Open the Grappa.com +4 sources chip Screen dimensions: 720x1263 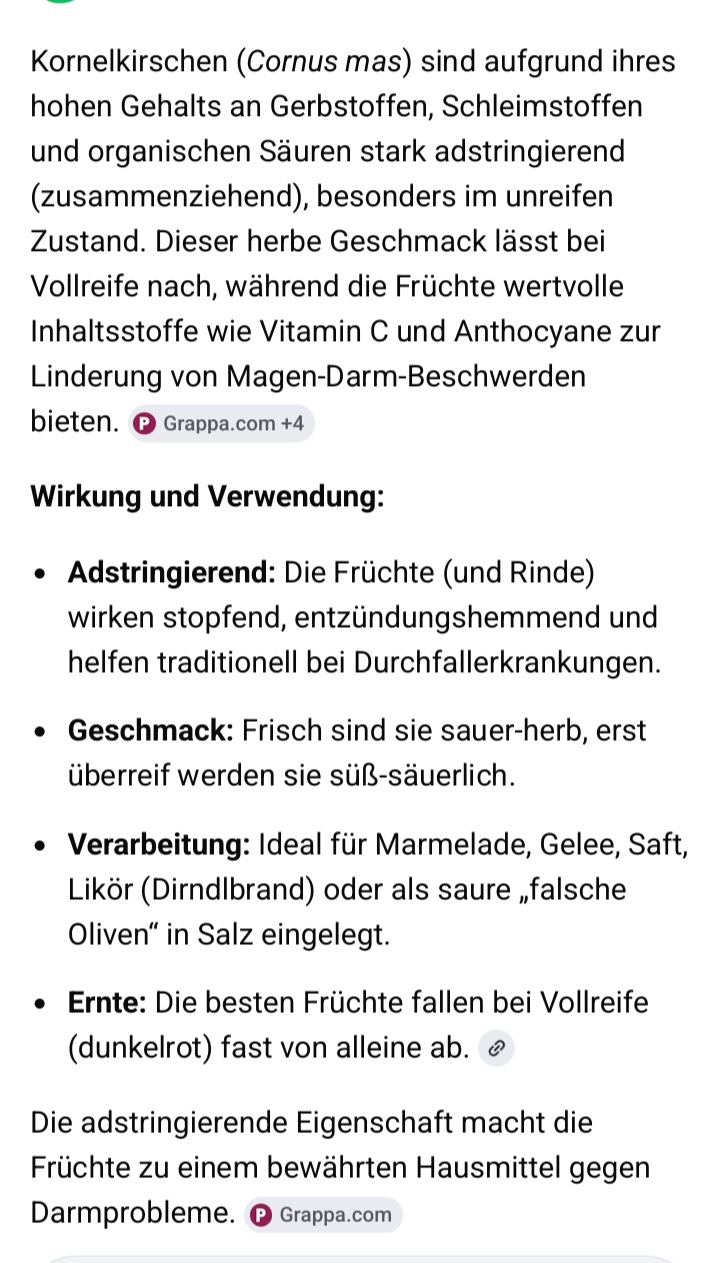click(221, 424)
